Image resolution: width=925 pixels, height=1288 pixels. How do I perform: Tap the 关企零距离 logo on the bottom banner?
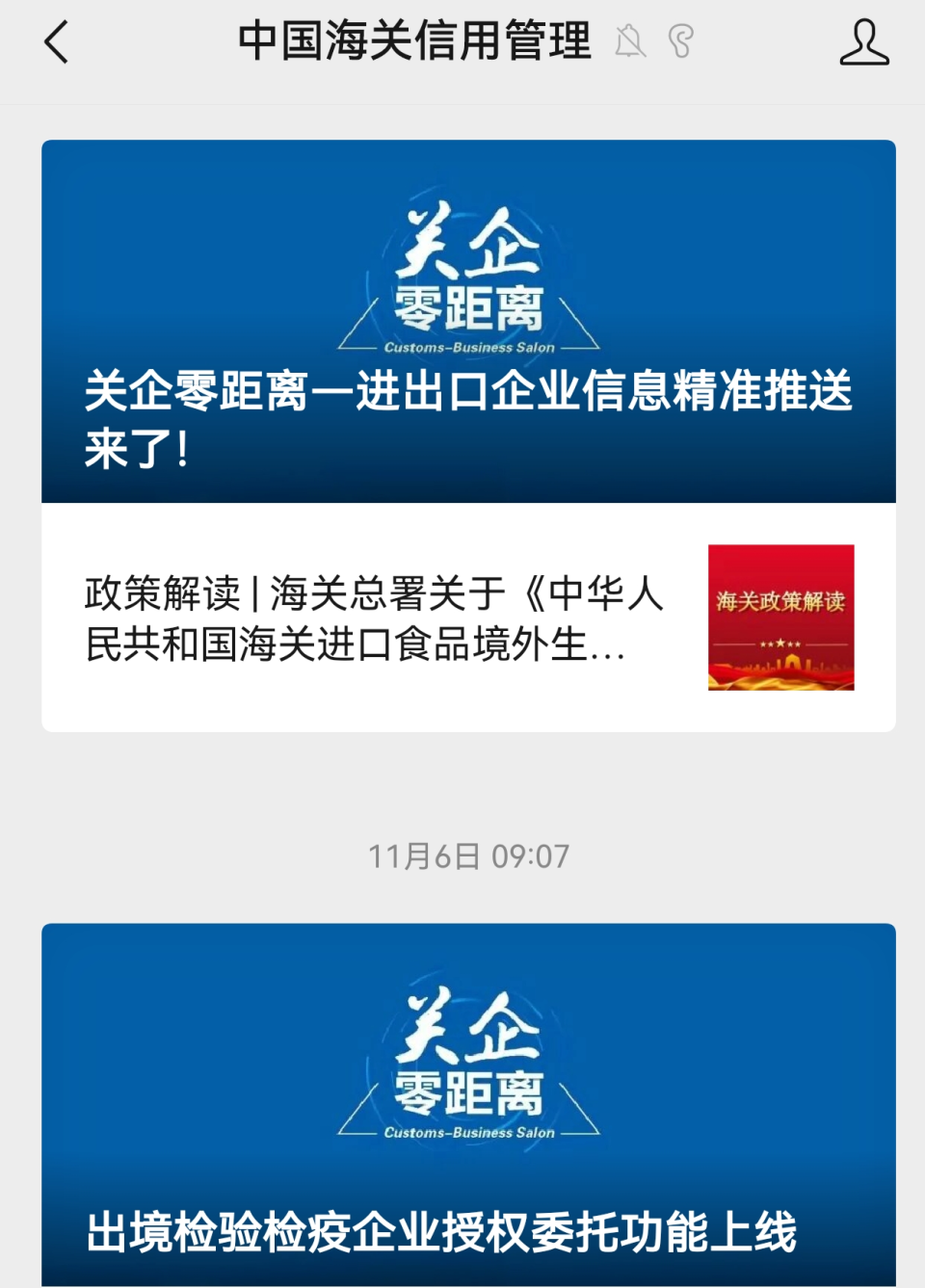tap(469, 1050)
